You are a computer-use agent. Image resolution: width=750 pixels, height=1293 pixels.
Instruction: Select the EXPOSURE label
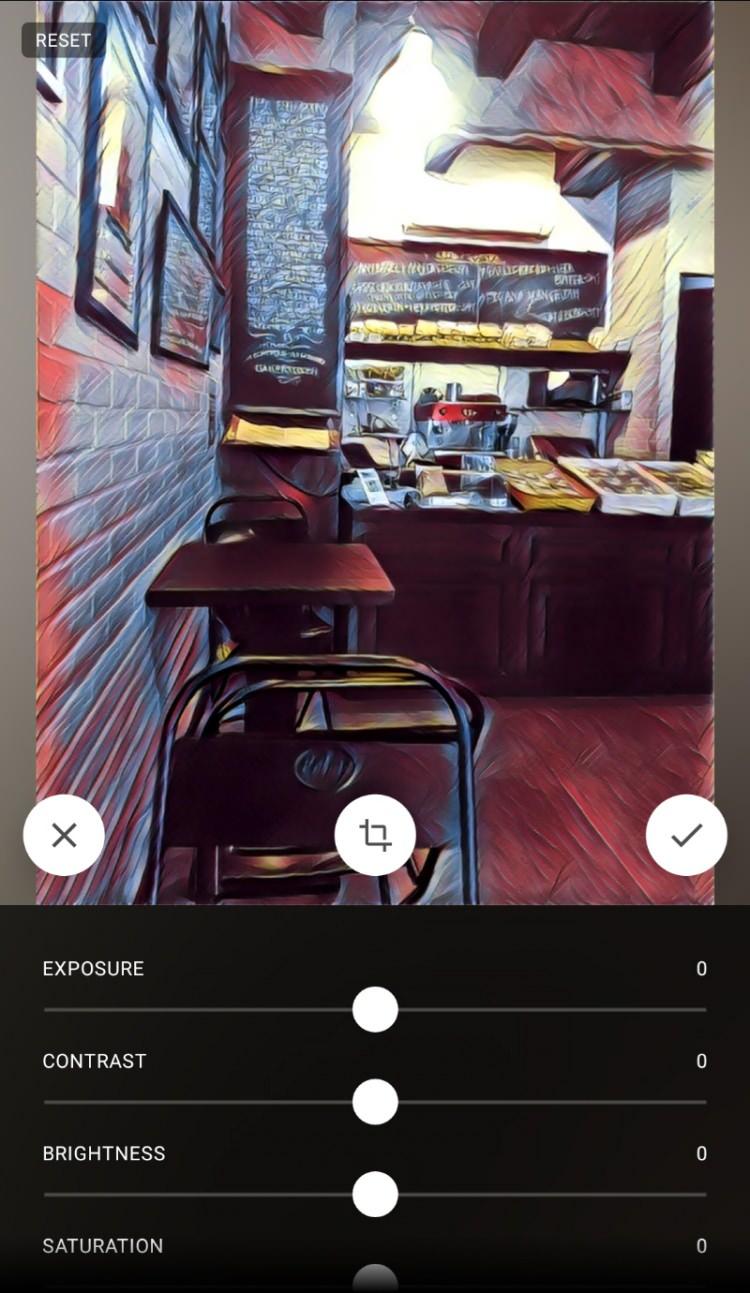(x=92, y=968)
